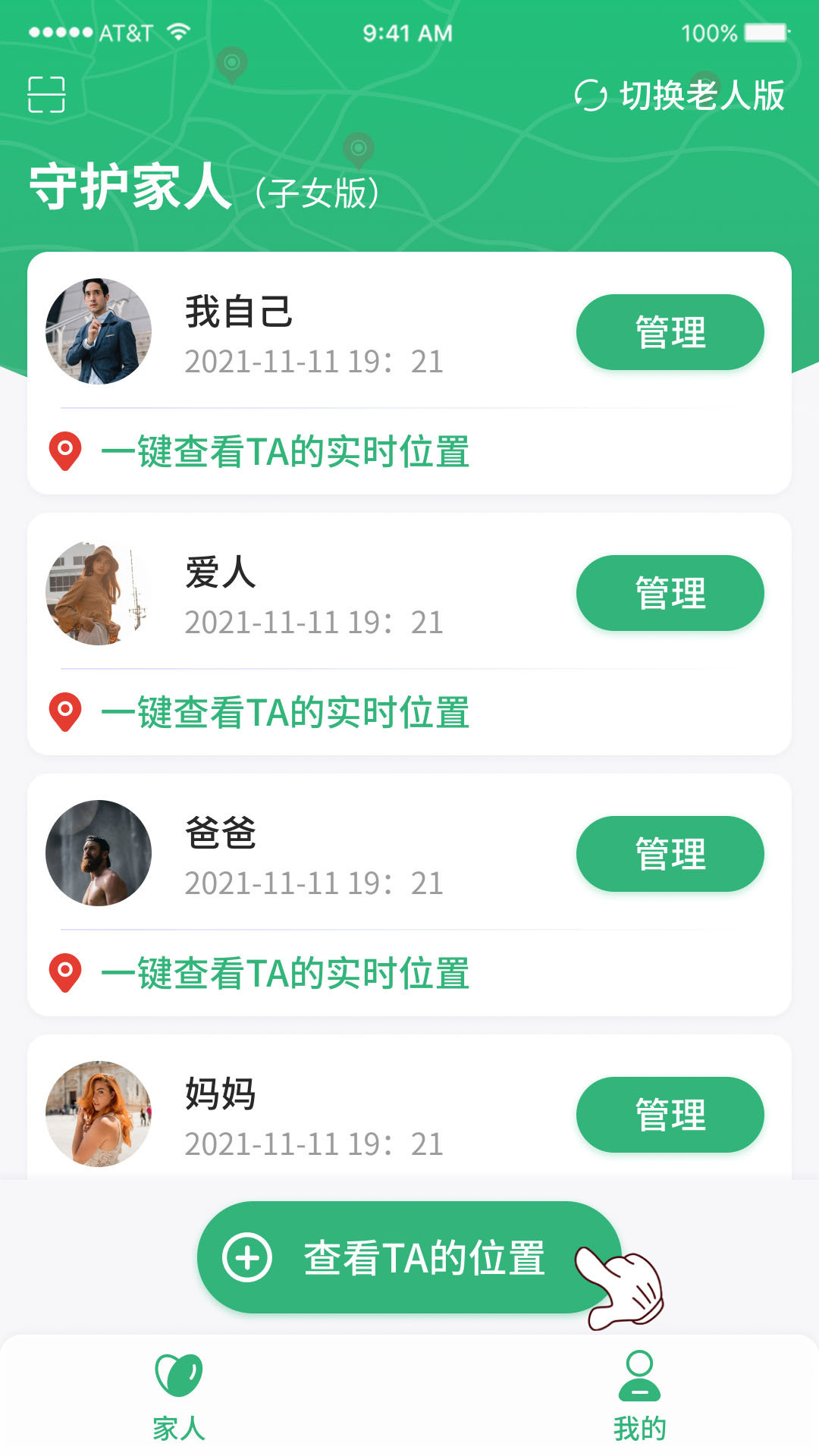The image size is (819, 1456).
Task: Tap 妈妈's avatar image
Action: click(x=98, y=1113)
